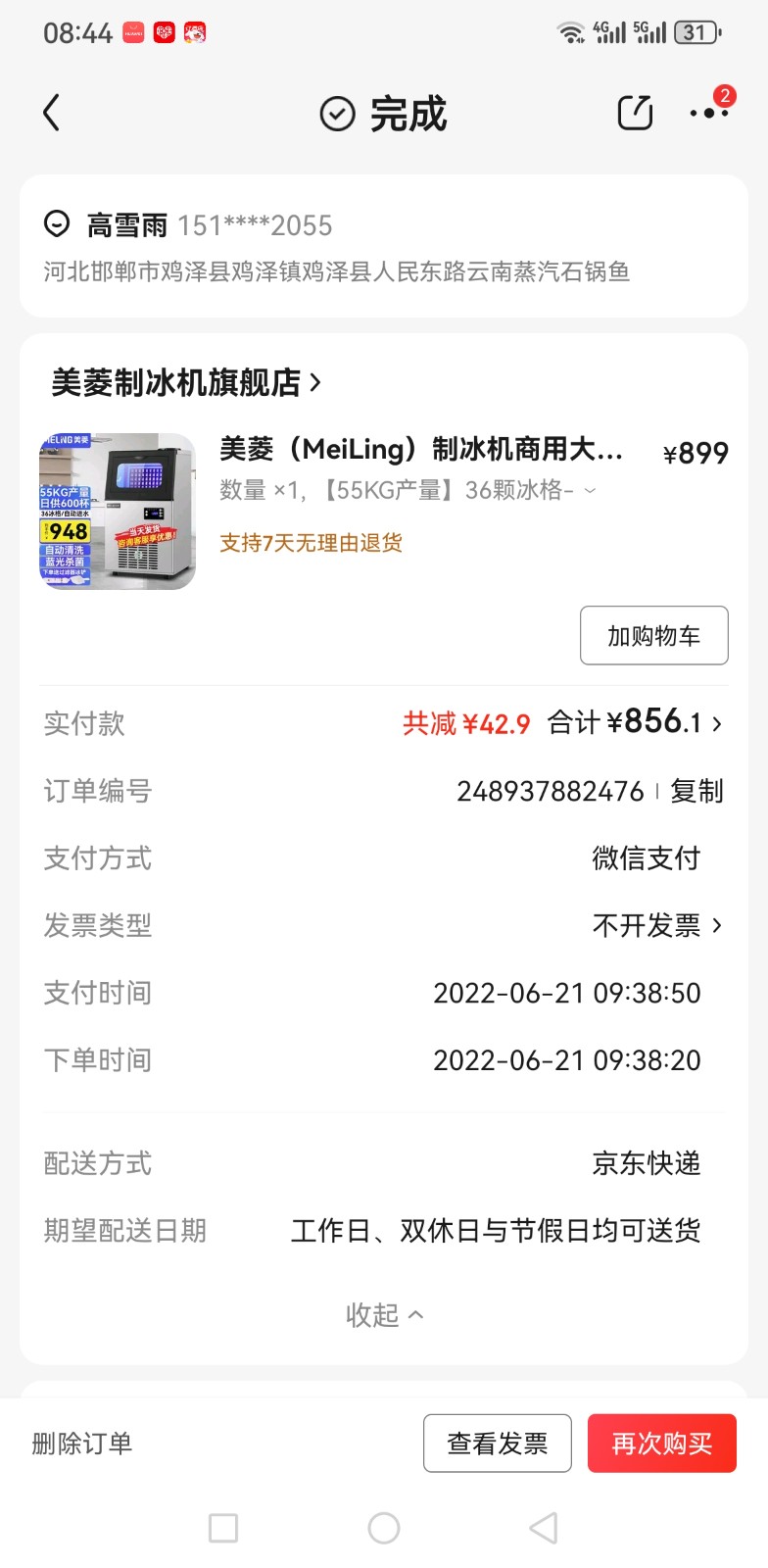View the 合计 ¥856.1 payment breakdown
Viewport: 768px width, 1568px height.
(x=635, y=724)
